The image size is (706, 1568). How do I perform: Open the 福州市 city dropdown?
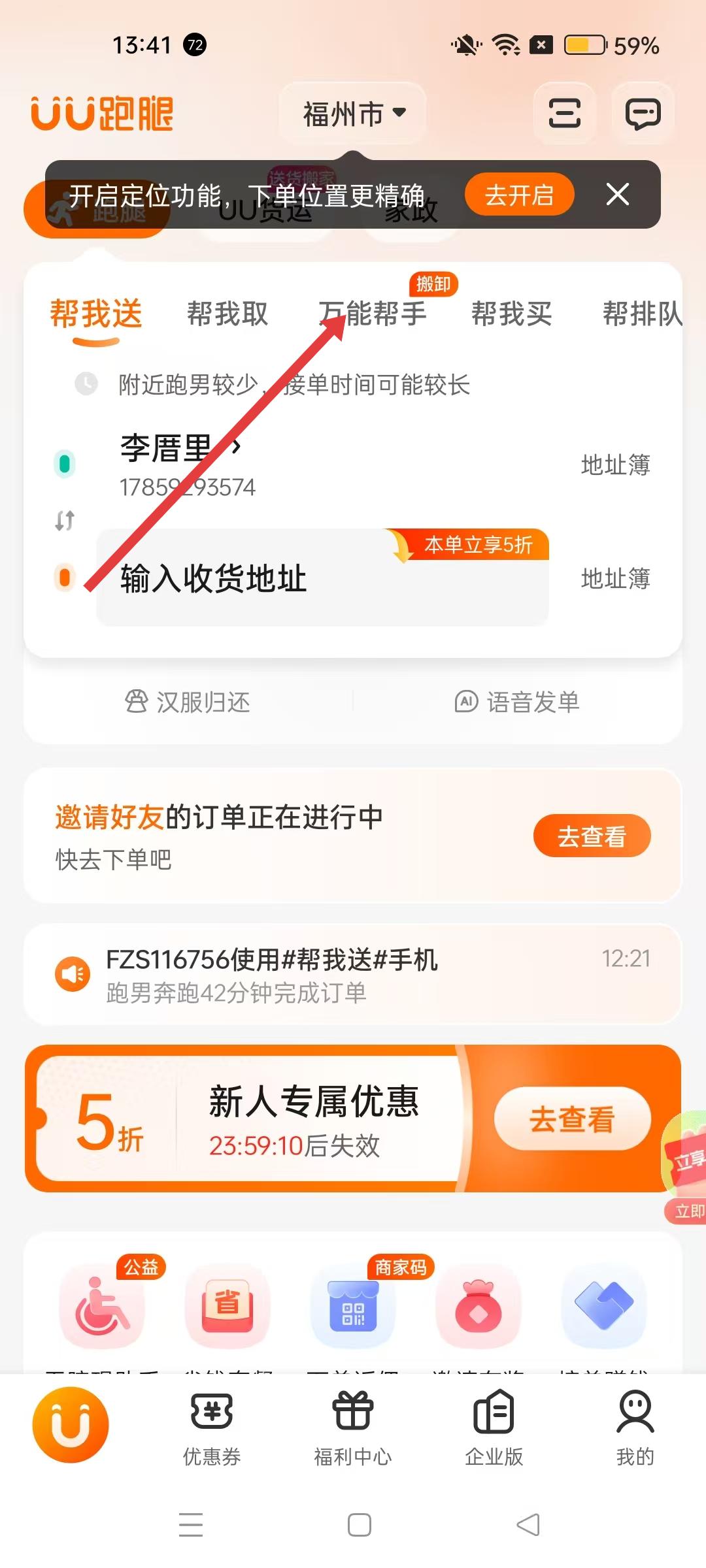(353, 114)
